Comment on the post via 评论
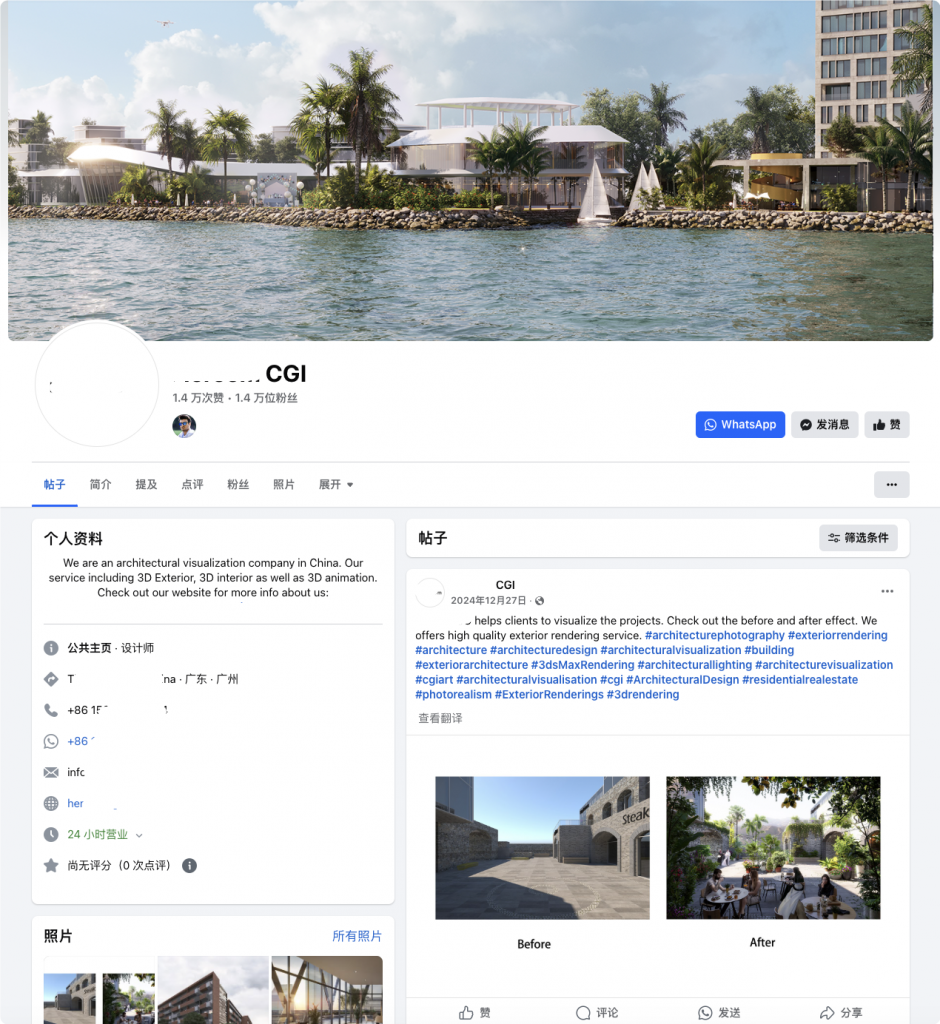Image resolution: width=940 pixels, height=1024 pixels. point(597,1013)
